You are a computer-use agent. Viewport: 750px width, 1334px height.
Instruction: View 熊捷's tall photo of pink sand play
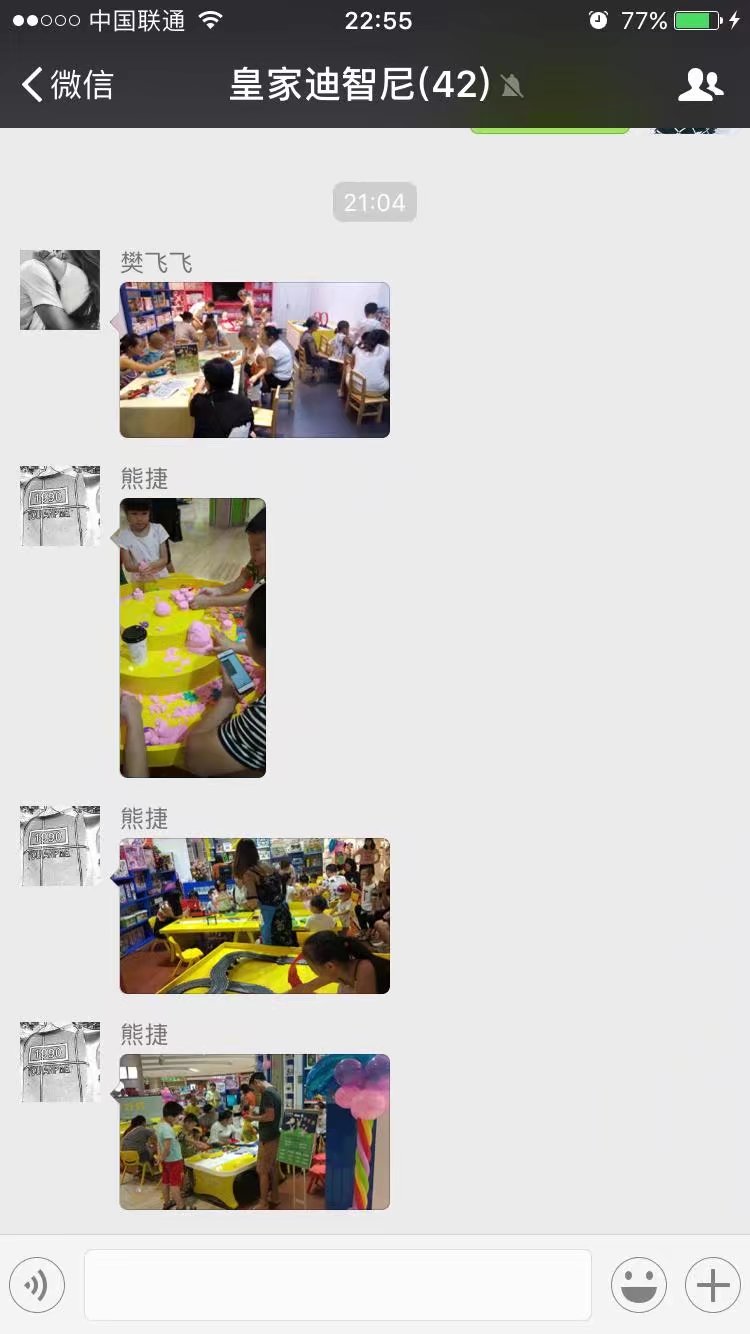[193, 638]
